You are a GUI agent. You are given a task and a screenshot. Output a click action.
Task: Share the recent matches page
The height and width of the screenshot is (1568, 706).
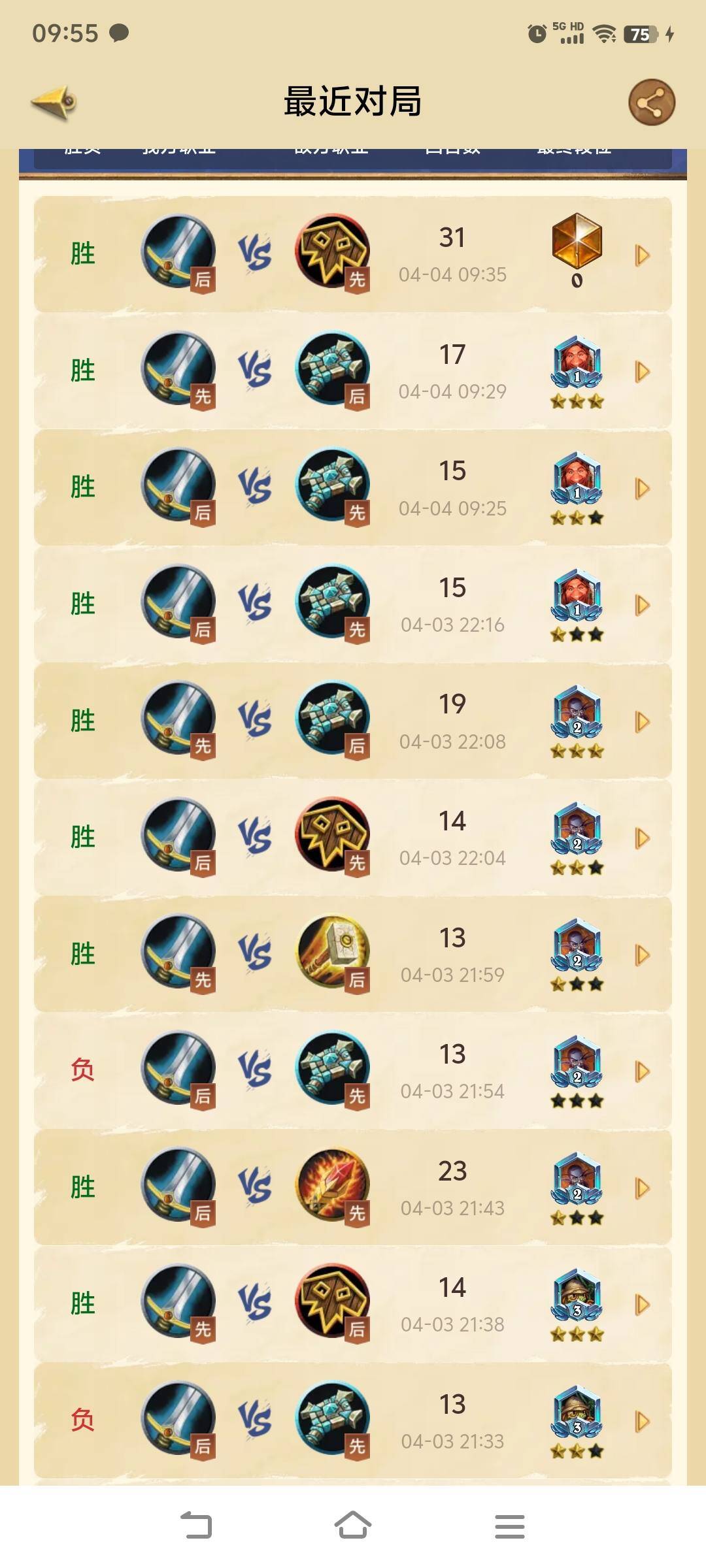point(651,103)
